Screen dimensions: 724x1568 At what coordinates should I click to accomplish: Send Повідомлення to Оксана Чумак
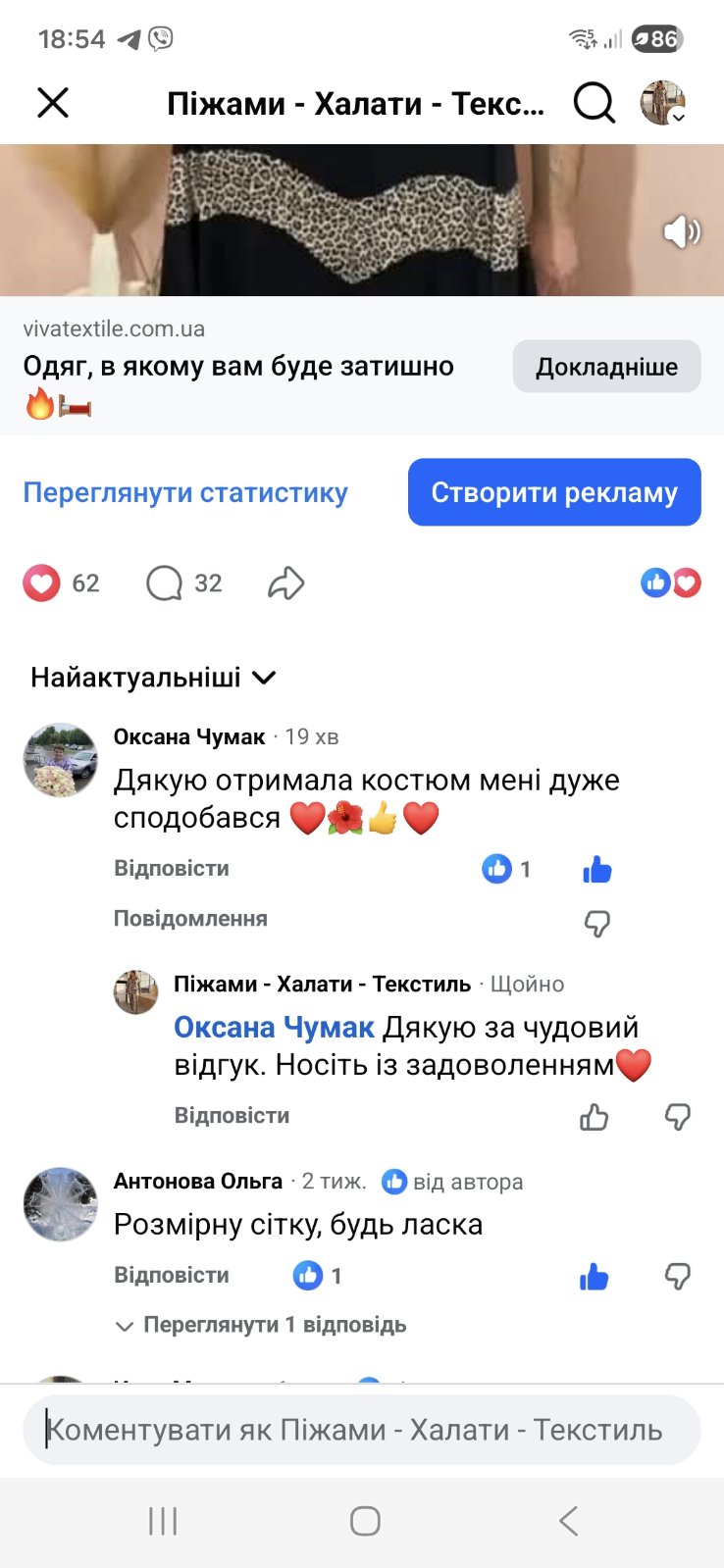pyautogui.click(x=190, y=919)
